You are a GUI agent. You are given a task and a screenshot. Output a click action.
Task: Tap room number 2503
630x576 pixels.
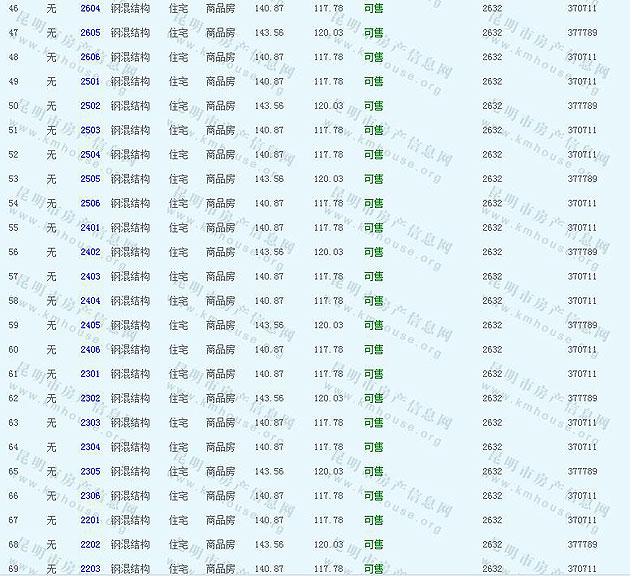tap(90, 130)
